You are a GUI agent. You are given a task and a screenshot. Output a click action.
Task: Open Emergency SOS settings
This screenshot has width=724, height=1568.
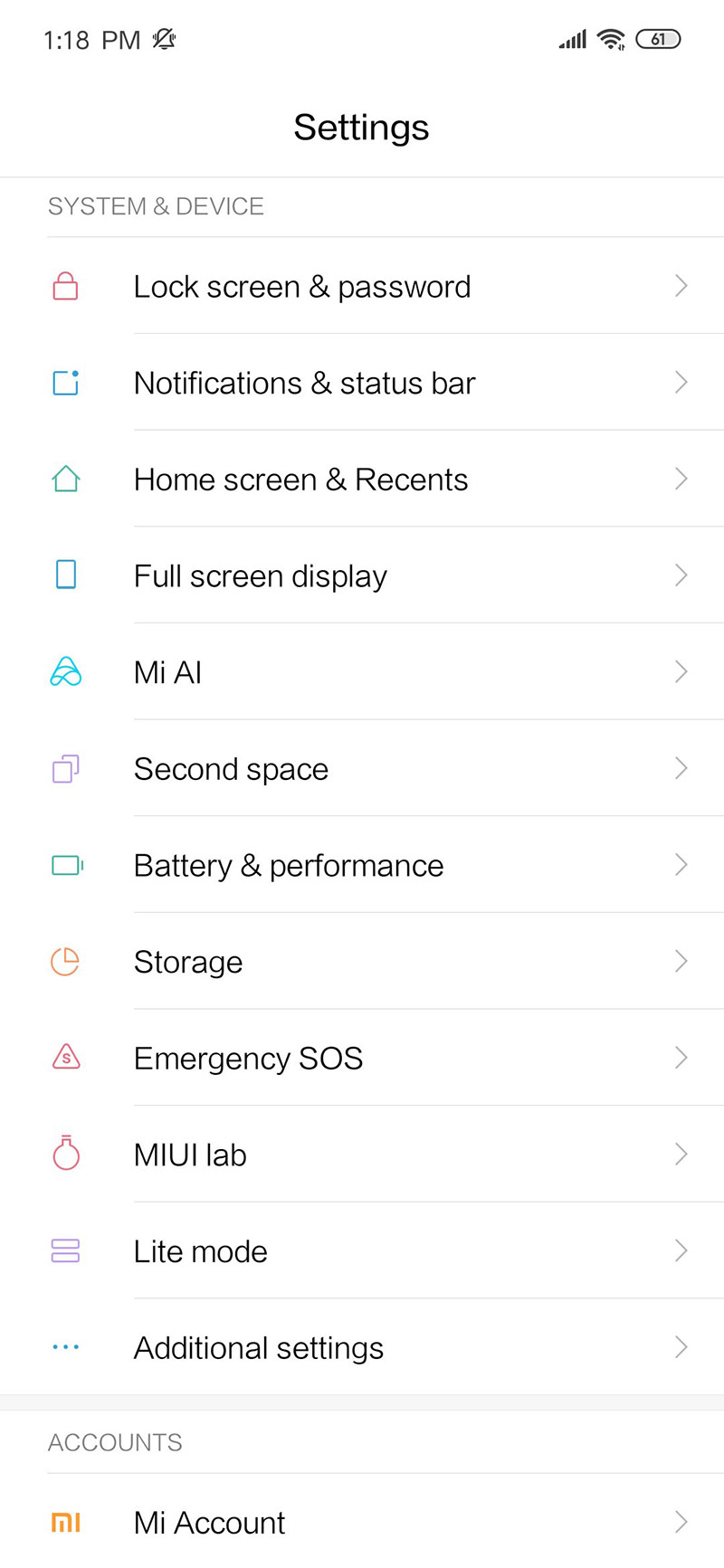click(248, 1059)
